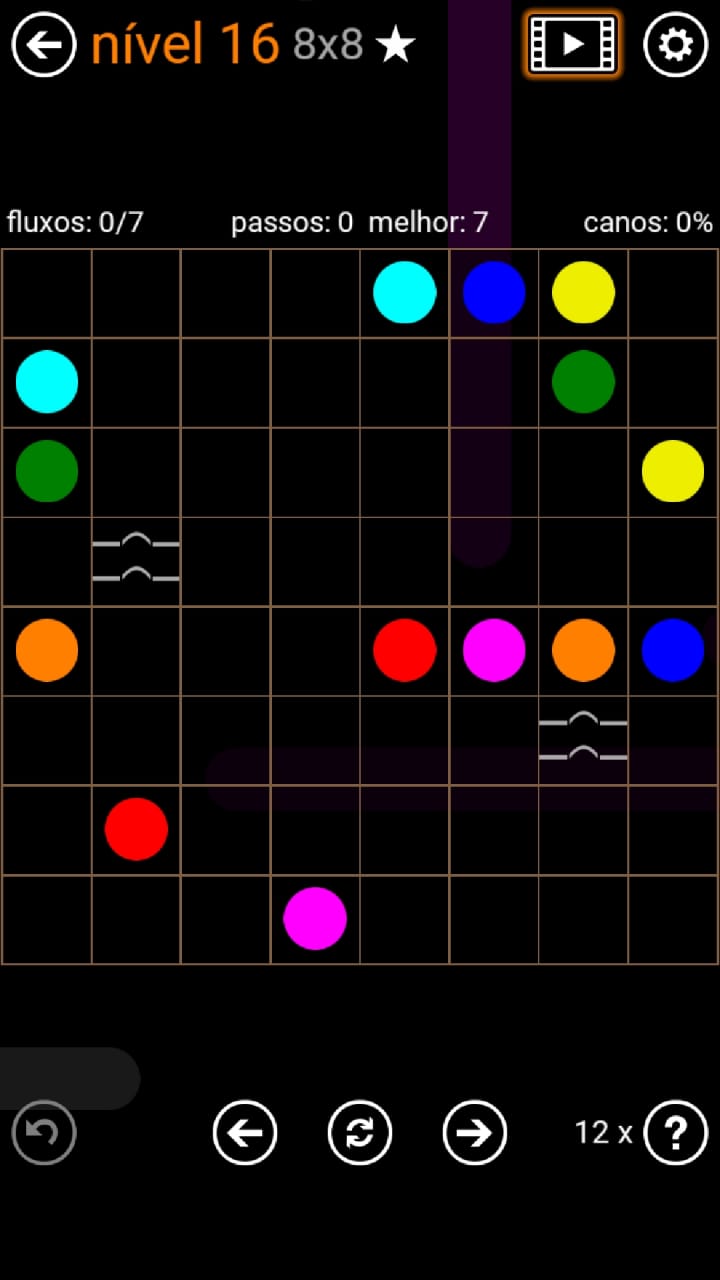Tap the red dot beside the magenta dot
Screen dimensions: 720x1280
(405, 650)
